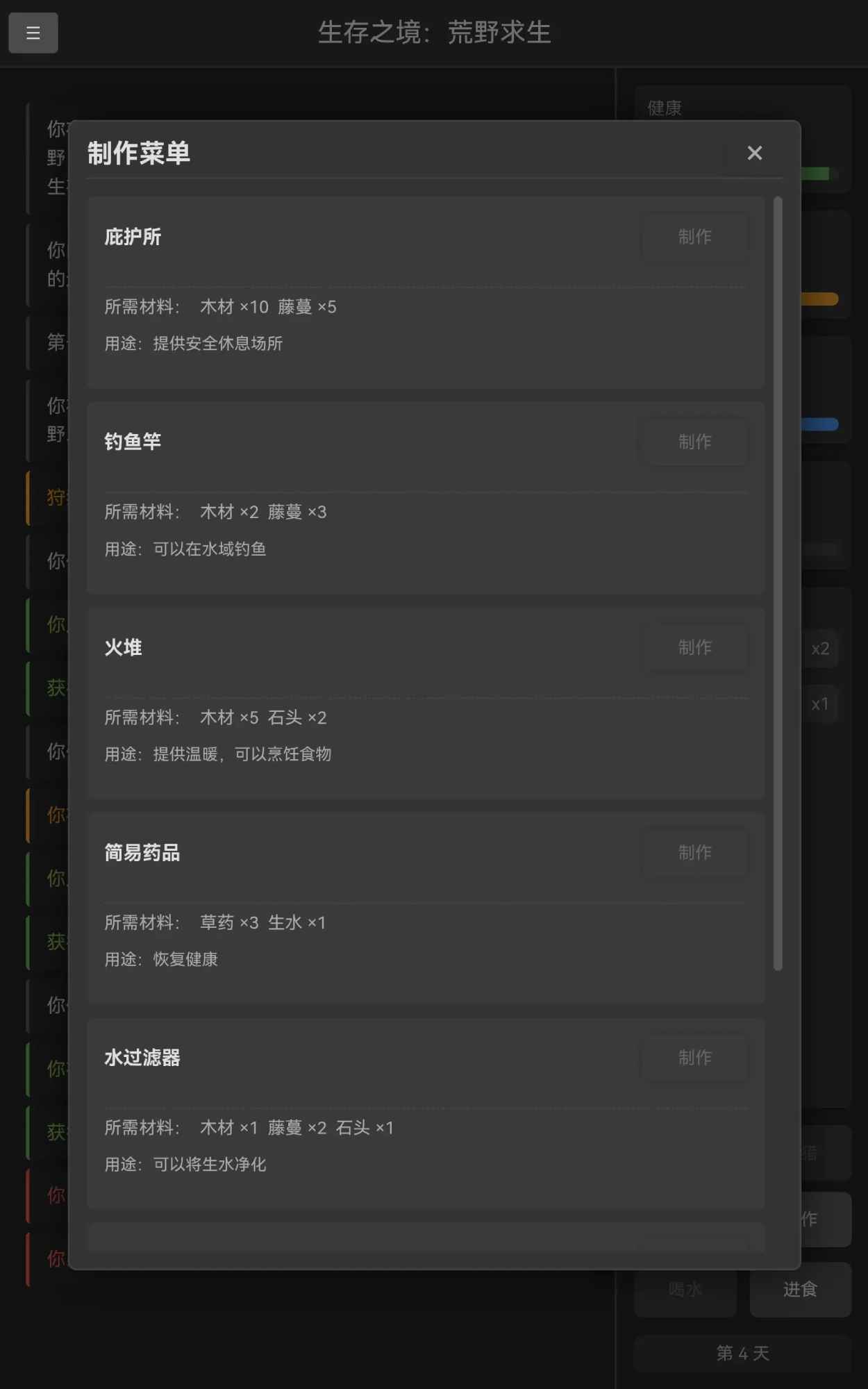Craft the 庇护所 shelter

[694, 237]
